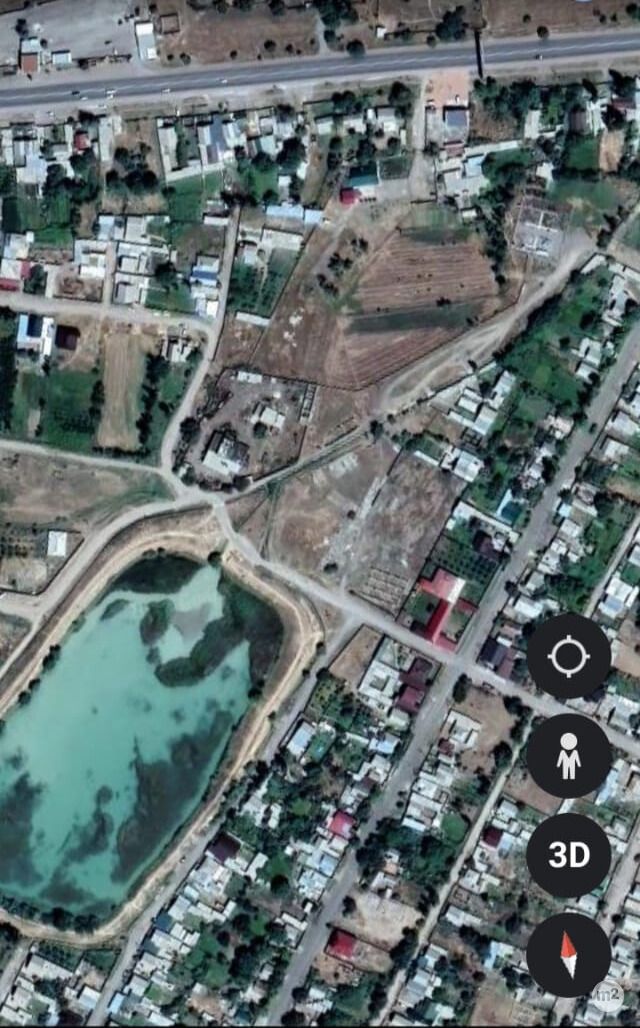640x1028 pixels.
Task: Reset map orientation with the compass
Action: tap(569, 954)
